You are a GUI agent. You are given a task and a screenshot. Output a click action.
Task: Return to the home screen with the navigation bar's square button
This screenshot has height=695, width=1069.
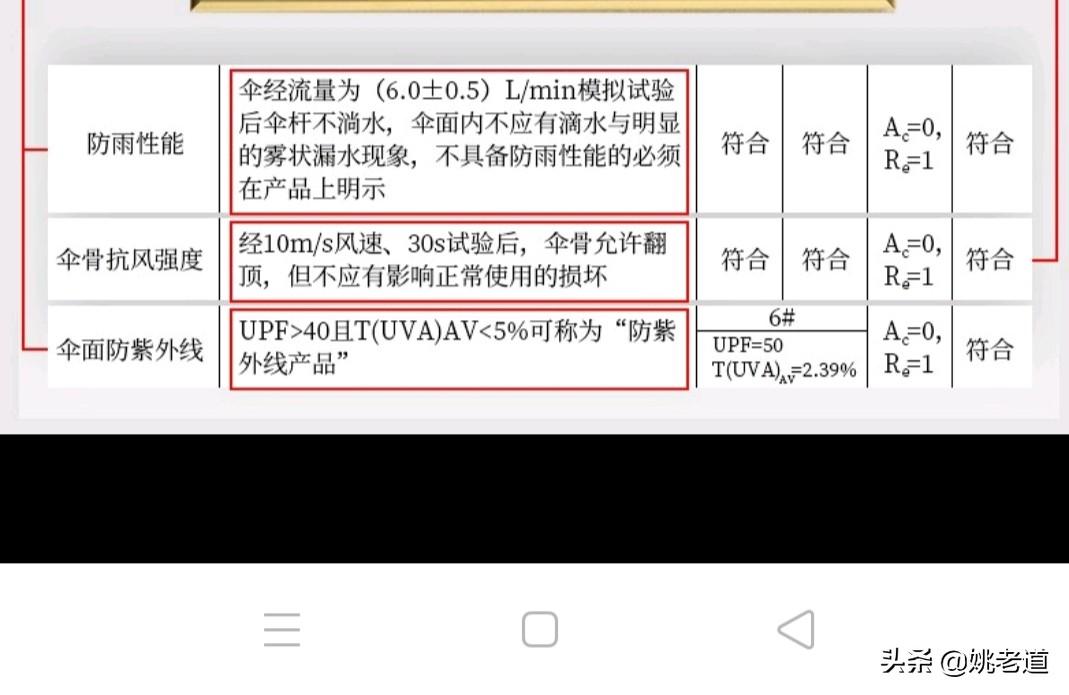coord(539,630)
